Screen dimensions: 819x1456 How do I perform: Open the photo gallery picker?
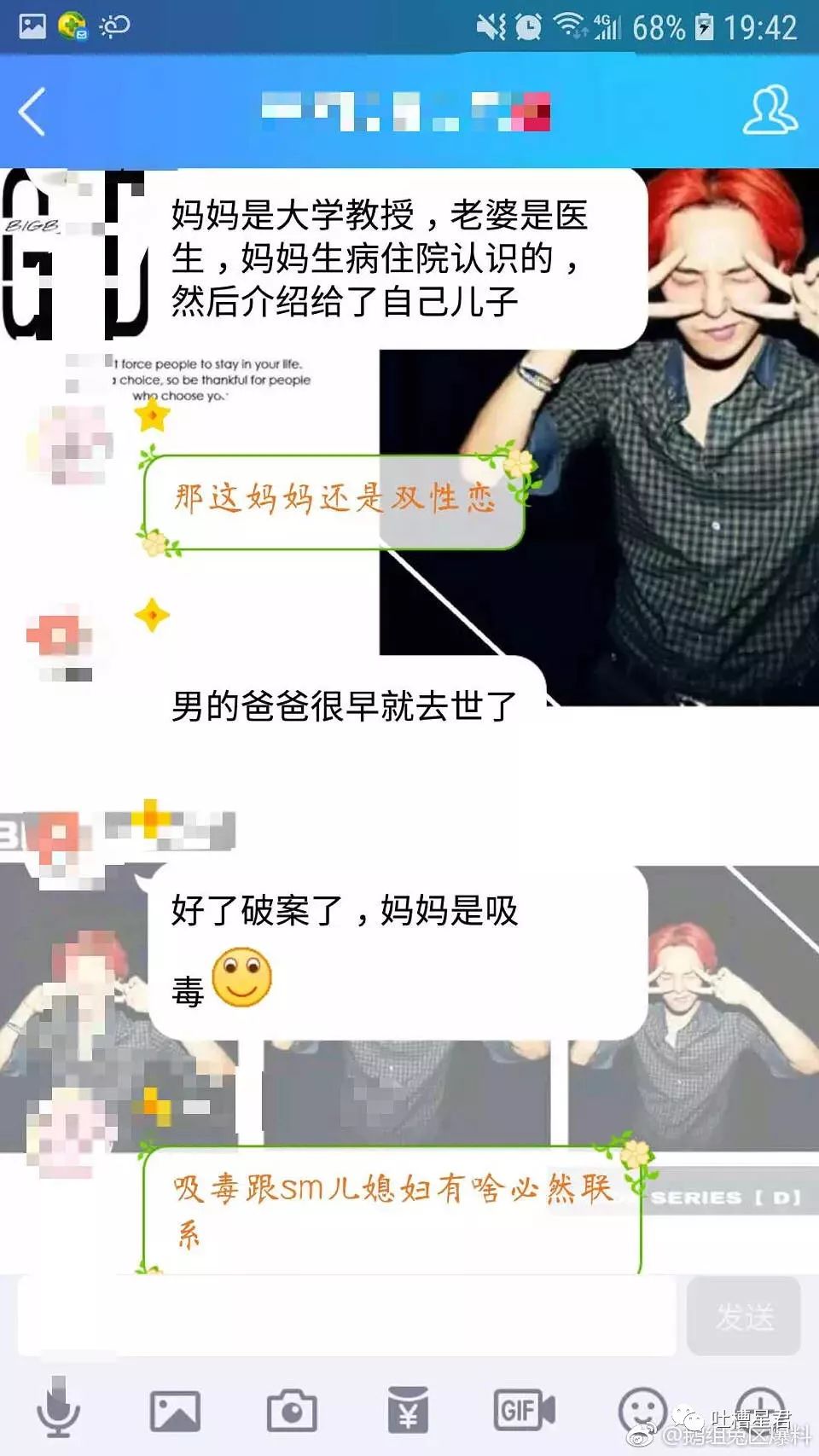click(175, 1410)
